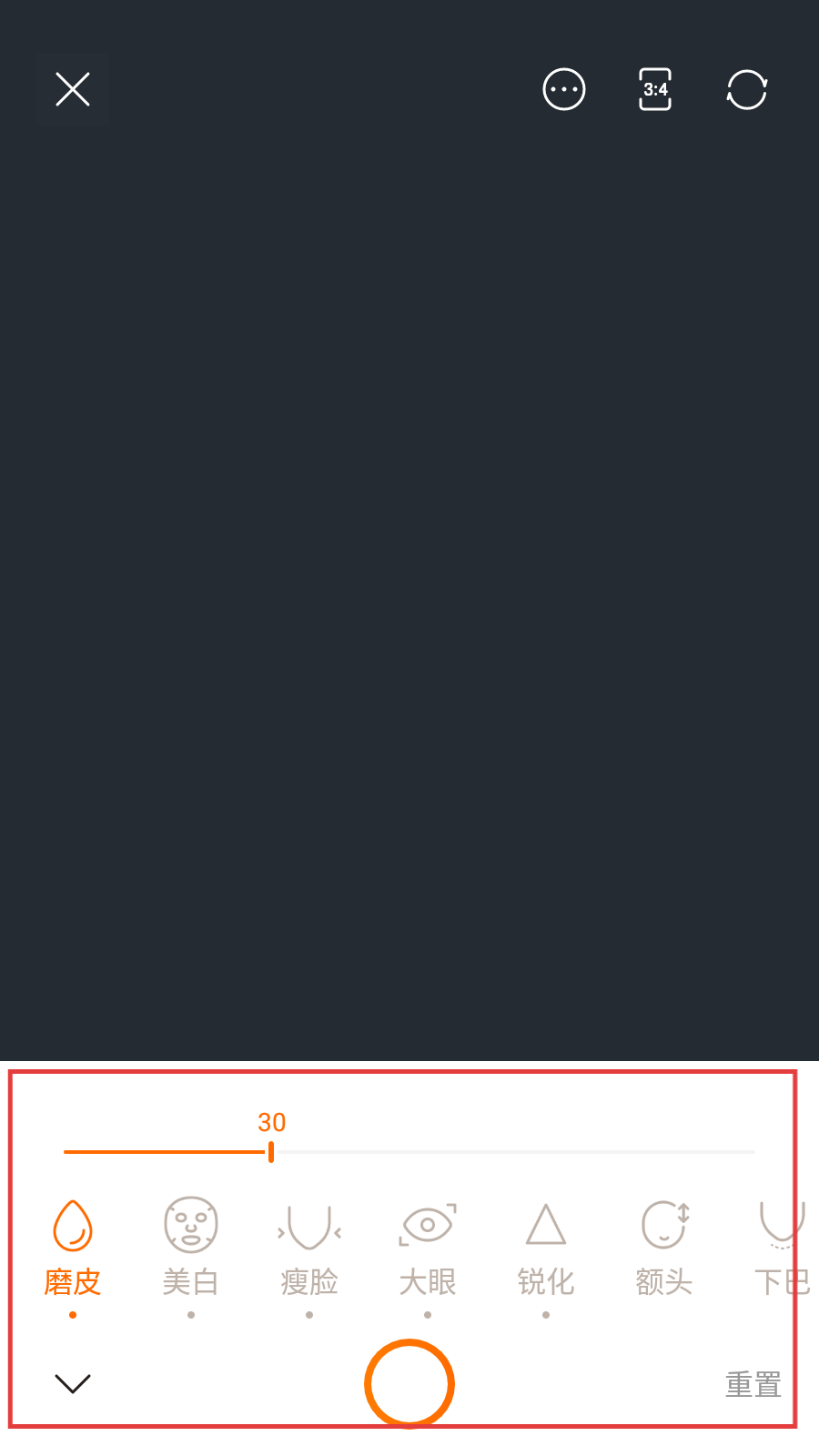
Task: Take a photo with the shutter button
Action: 409,1383
